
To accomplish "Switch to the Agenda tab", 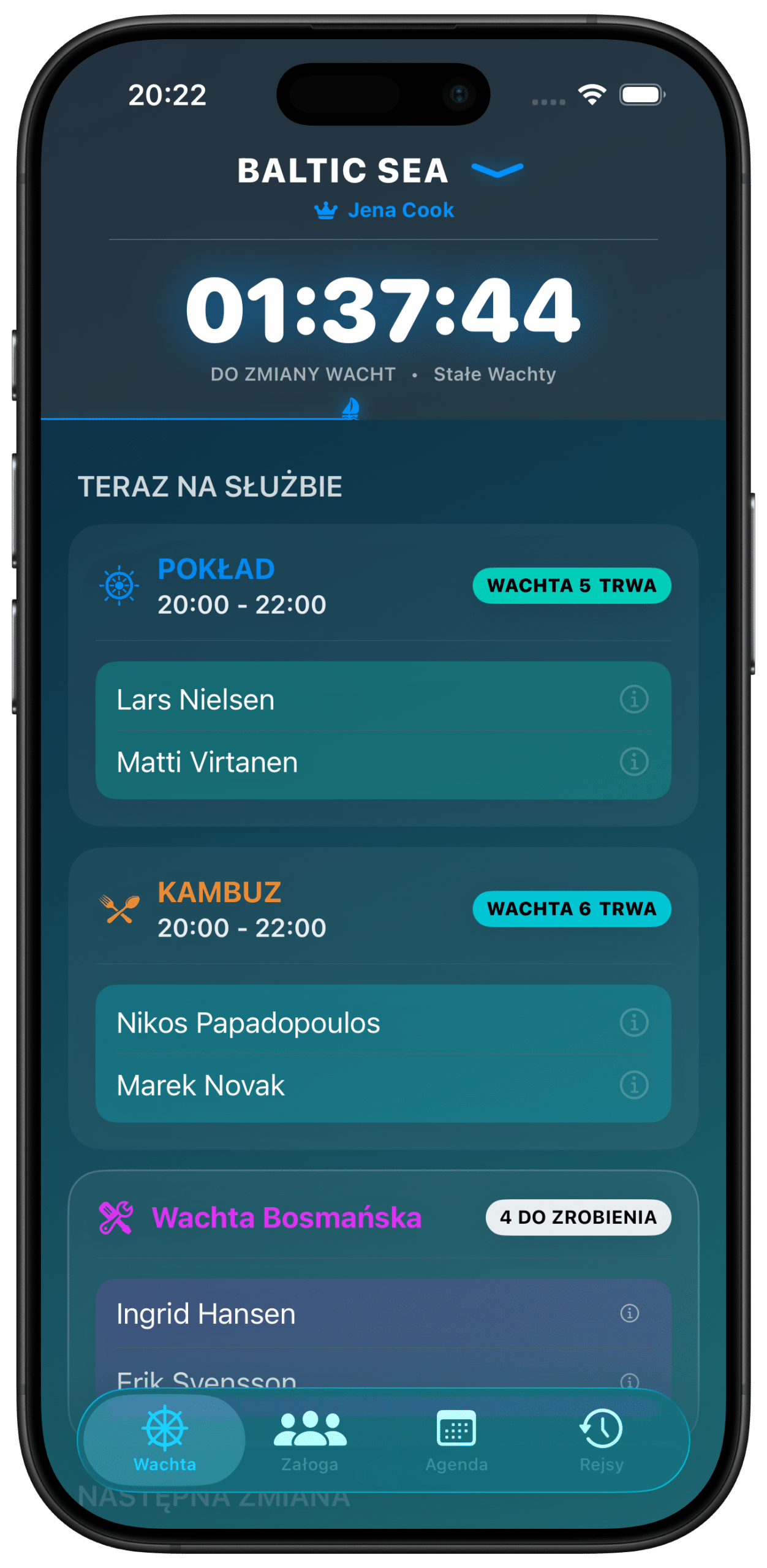I will [x=456, y=1441].
